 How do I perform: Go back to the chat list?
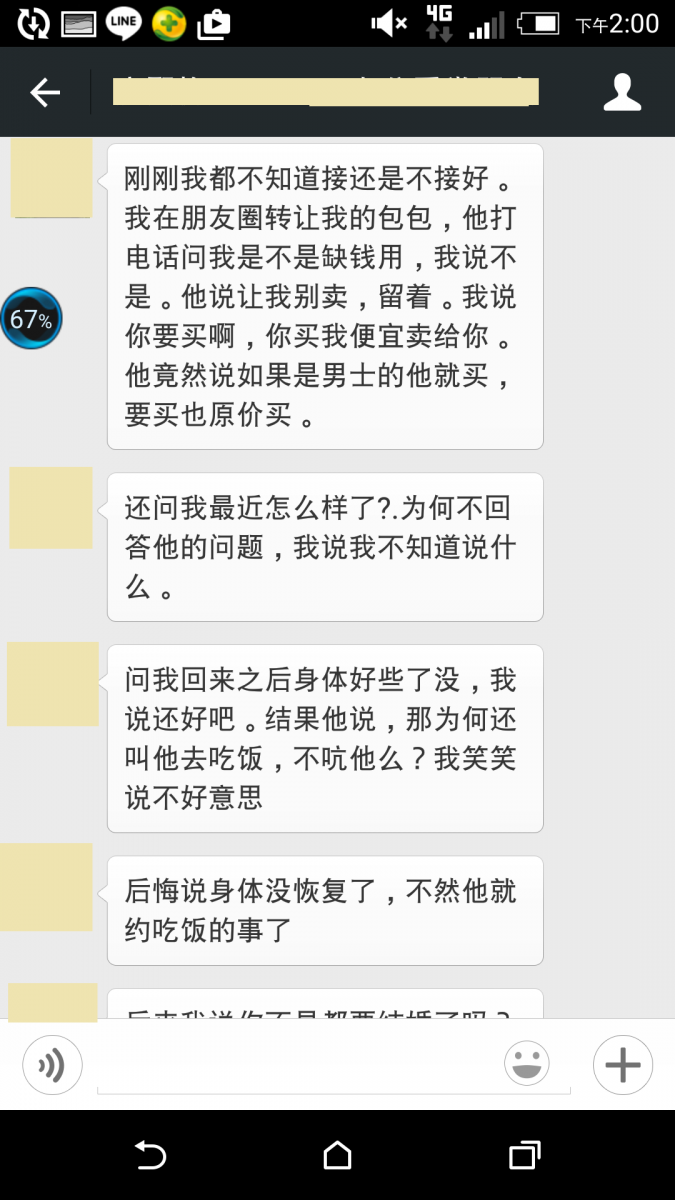pyautogui.click(x=45, y=93)
